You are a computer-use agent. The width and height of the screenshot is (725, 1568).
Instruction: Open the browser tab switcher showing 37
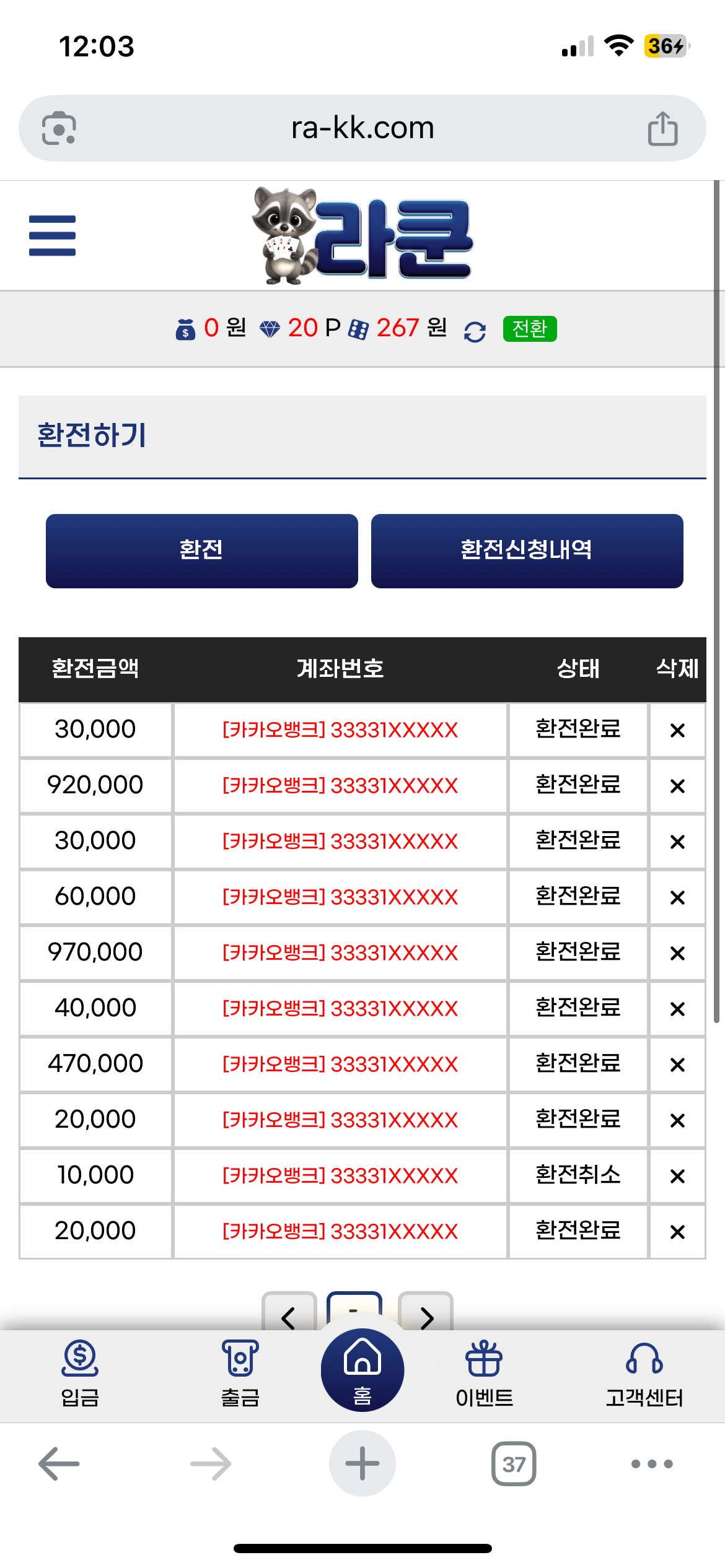click(514, 1464)
